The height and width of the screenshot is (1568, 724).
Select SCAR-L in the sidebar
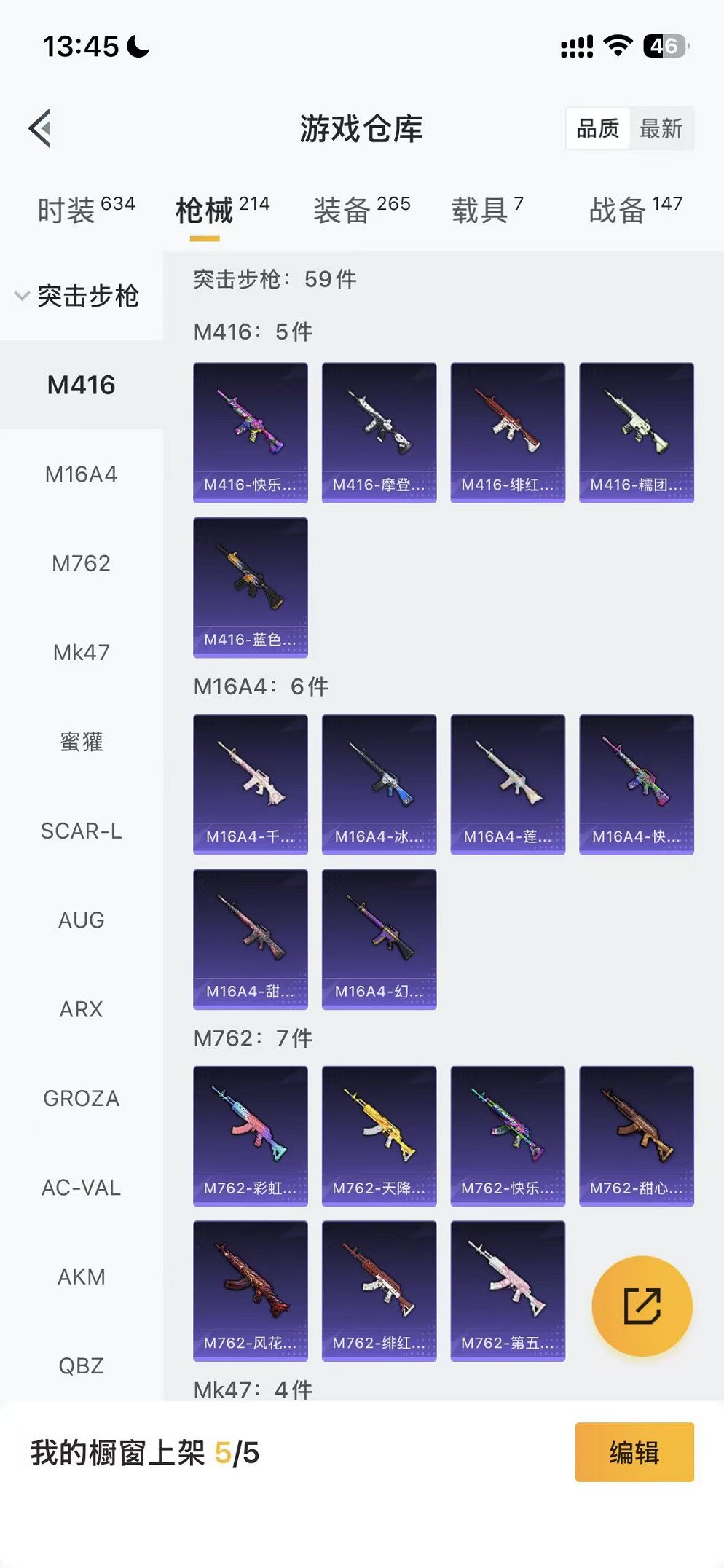click(81, 831)
